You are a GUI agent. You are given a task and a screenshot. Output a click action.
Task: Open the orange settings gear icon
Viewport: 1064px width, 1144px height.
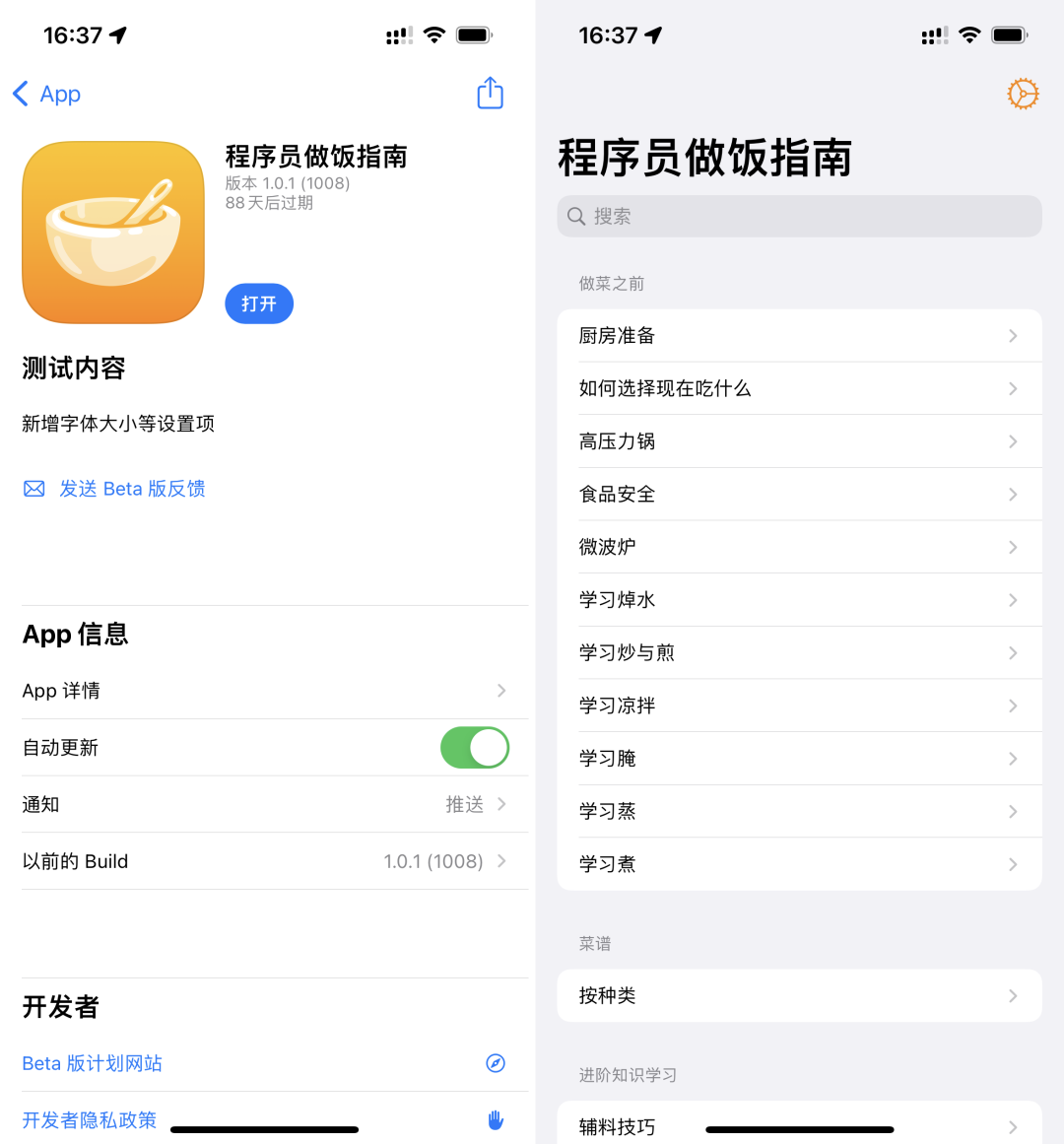point(1023,94)
